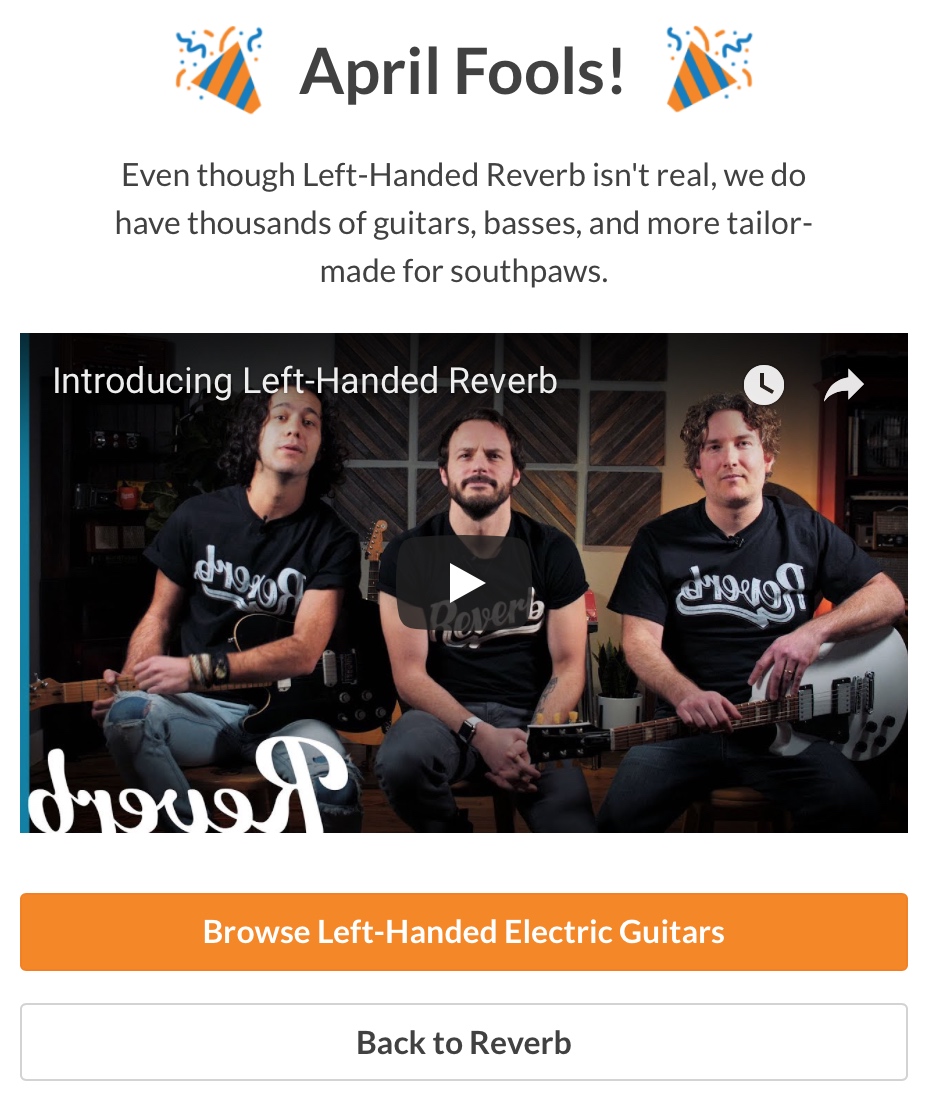Share the video via arrow icon
The height and width of the screenshot is (1110, 944).
pos(843,385)
